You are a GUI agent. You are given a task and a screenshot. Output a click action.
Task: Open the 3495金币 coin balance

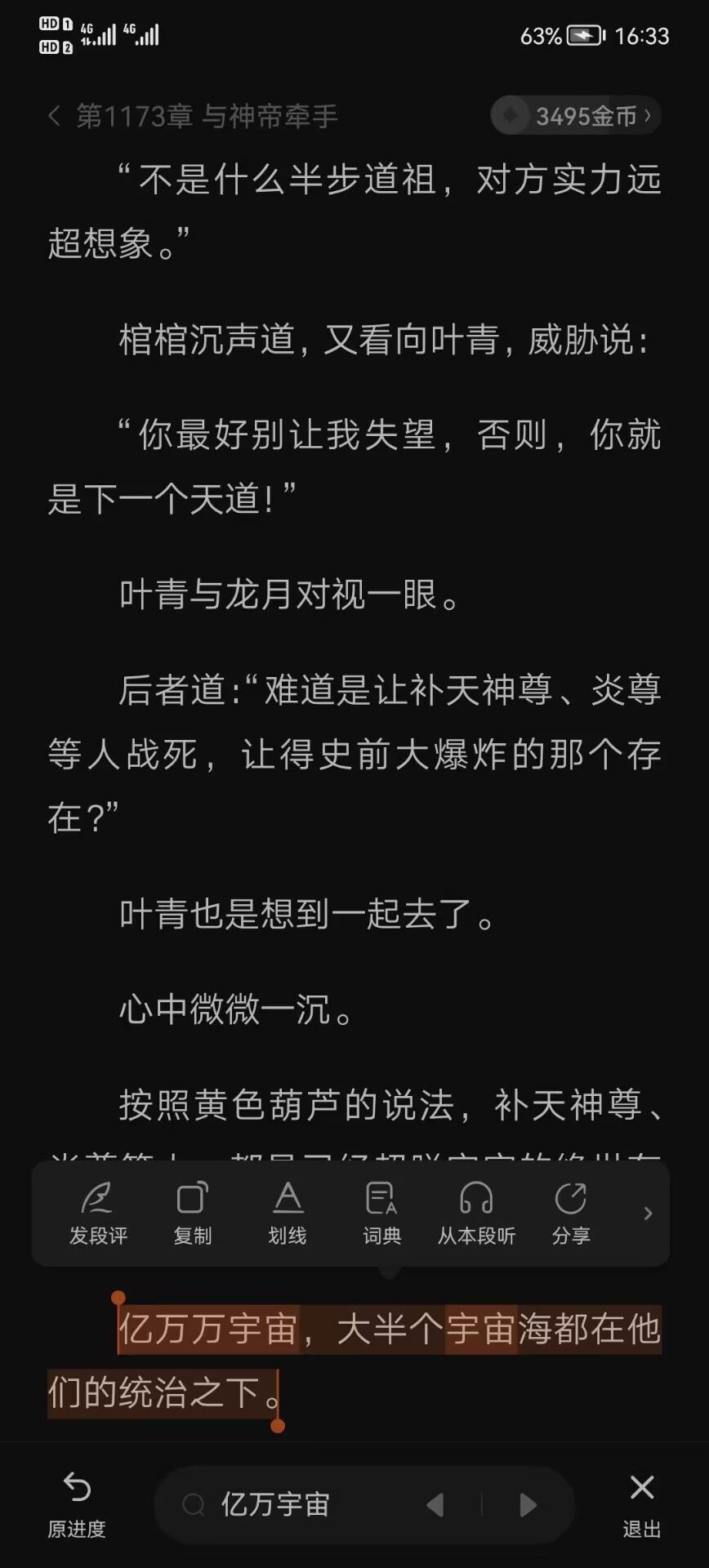[x=577, y=116]
